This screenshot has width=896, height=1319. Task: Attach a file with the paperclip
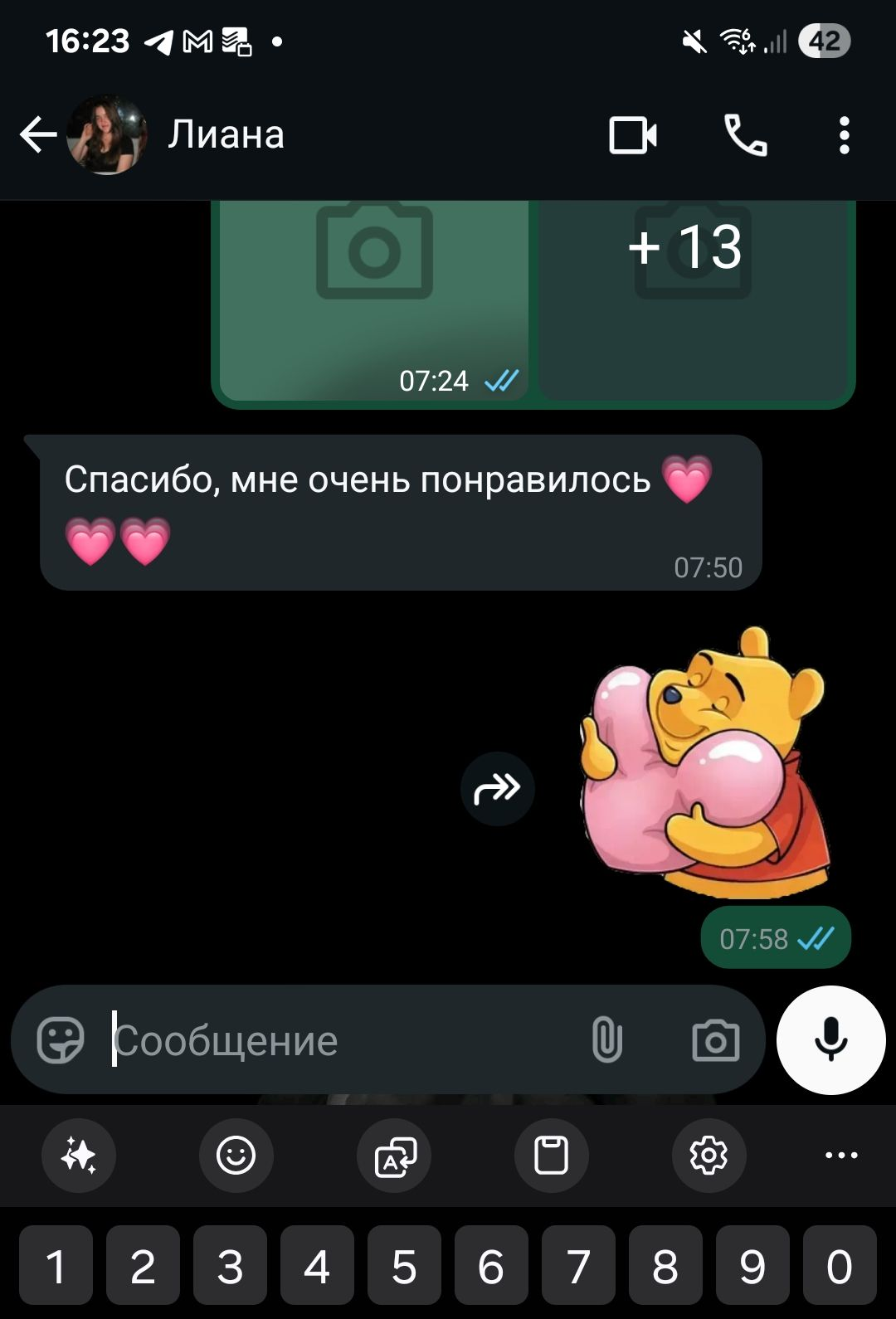pyautogui.click(x=606, y=1040)
